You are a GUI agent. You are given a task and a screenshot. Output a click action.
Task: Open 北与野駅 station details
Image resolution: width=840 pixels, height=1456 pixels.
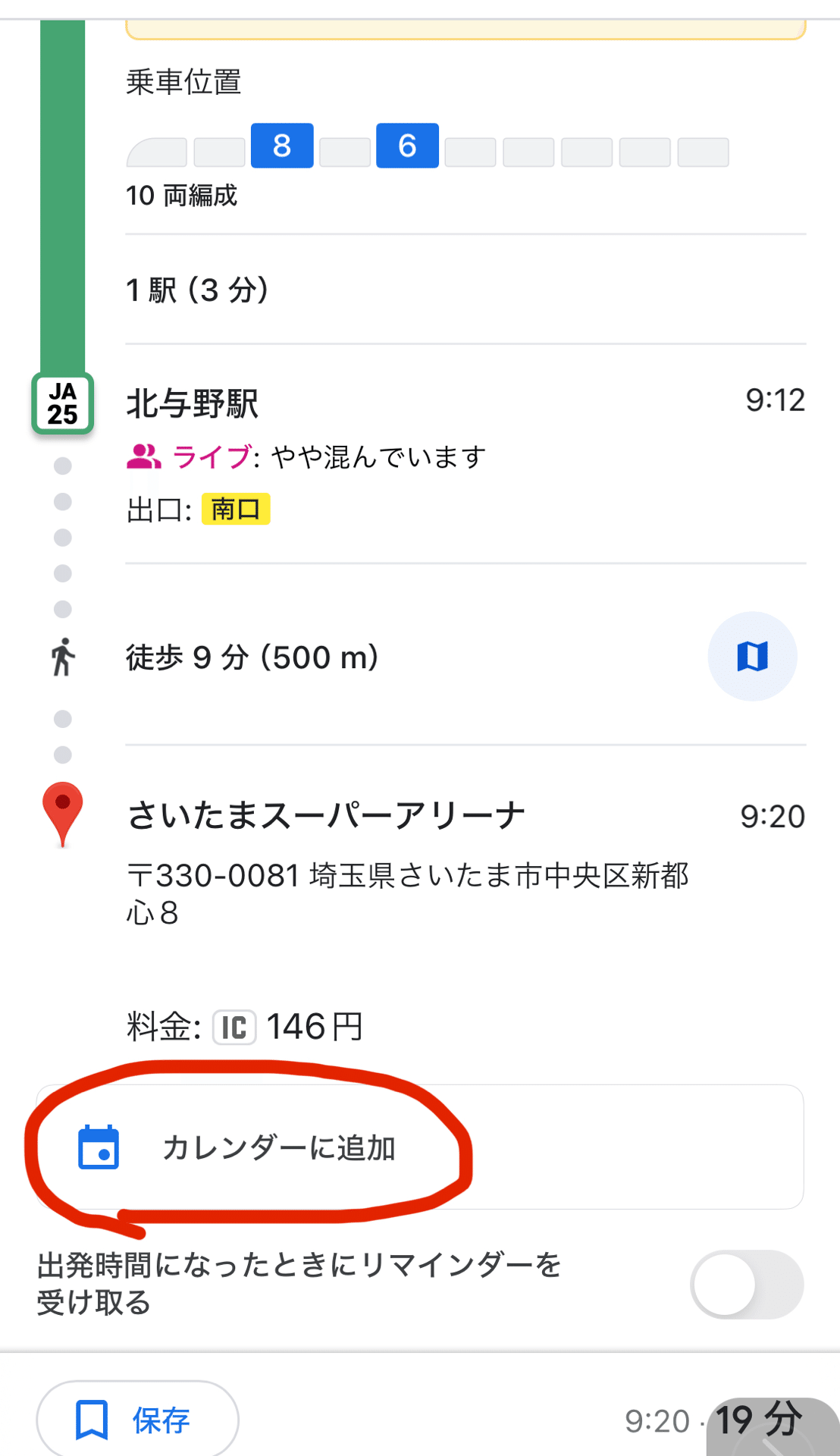(x=193, y=403)
